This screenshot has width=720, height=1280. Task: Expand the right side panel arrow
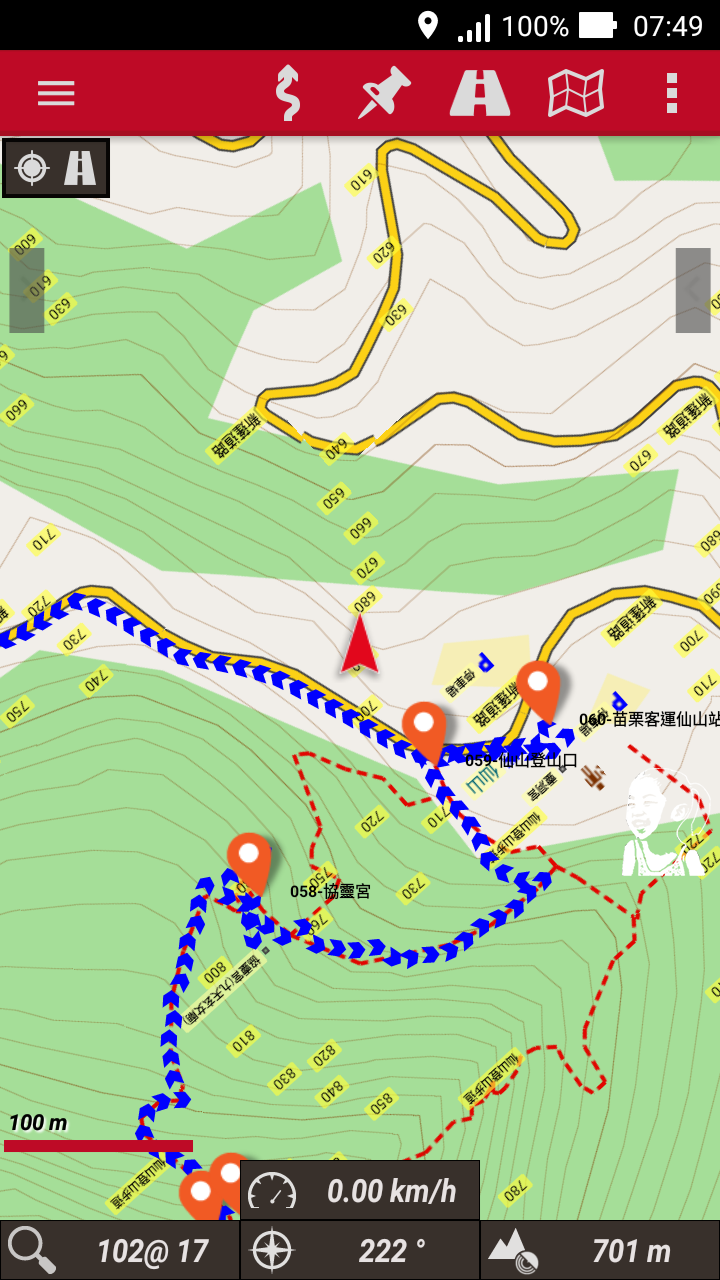693,290
